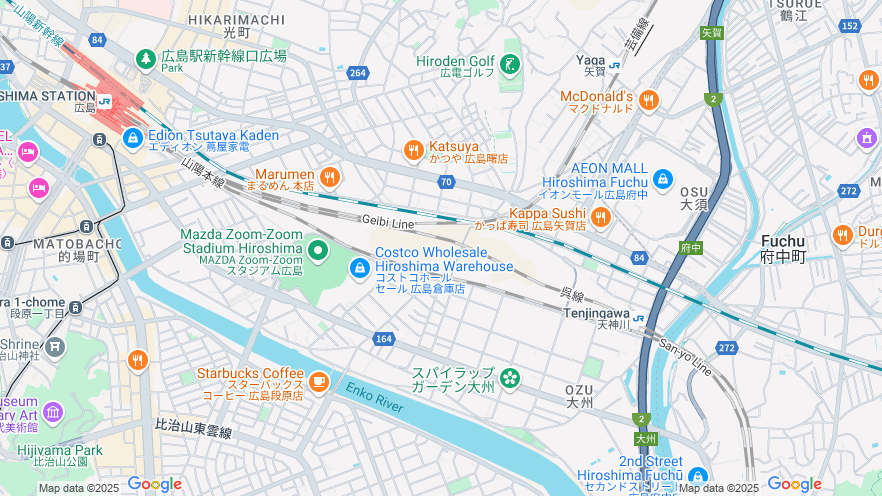Tap the Edion Tsutaya Kaden shop marker
The image size is (882, 496).
(x=132, y=138)
